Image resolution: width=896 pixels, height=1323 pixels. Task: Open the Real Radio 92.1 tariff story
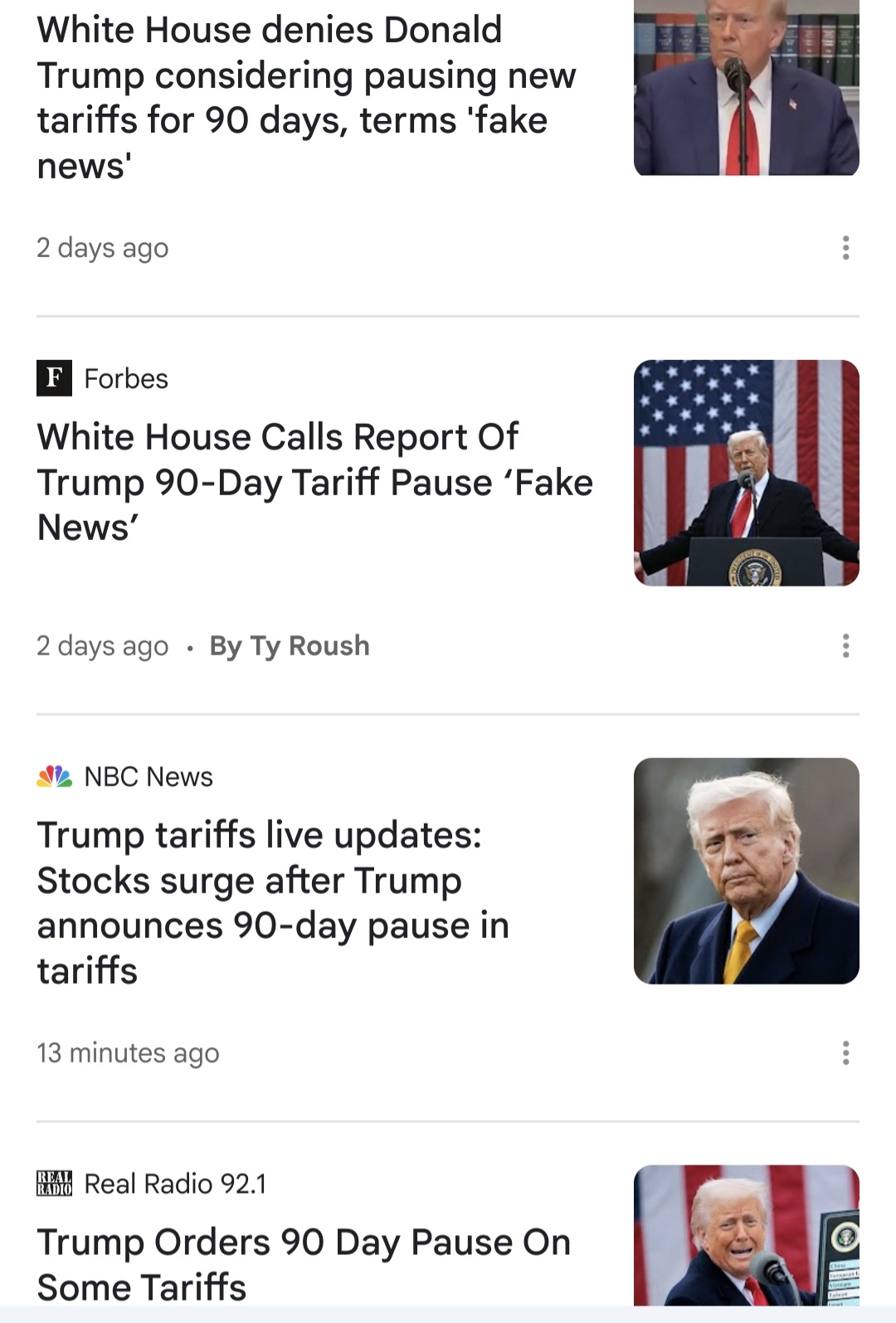click(304, 1264)
